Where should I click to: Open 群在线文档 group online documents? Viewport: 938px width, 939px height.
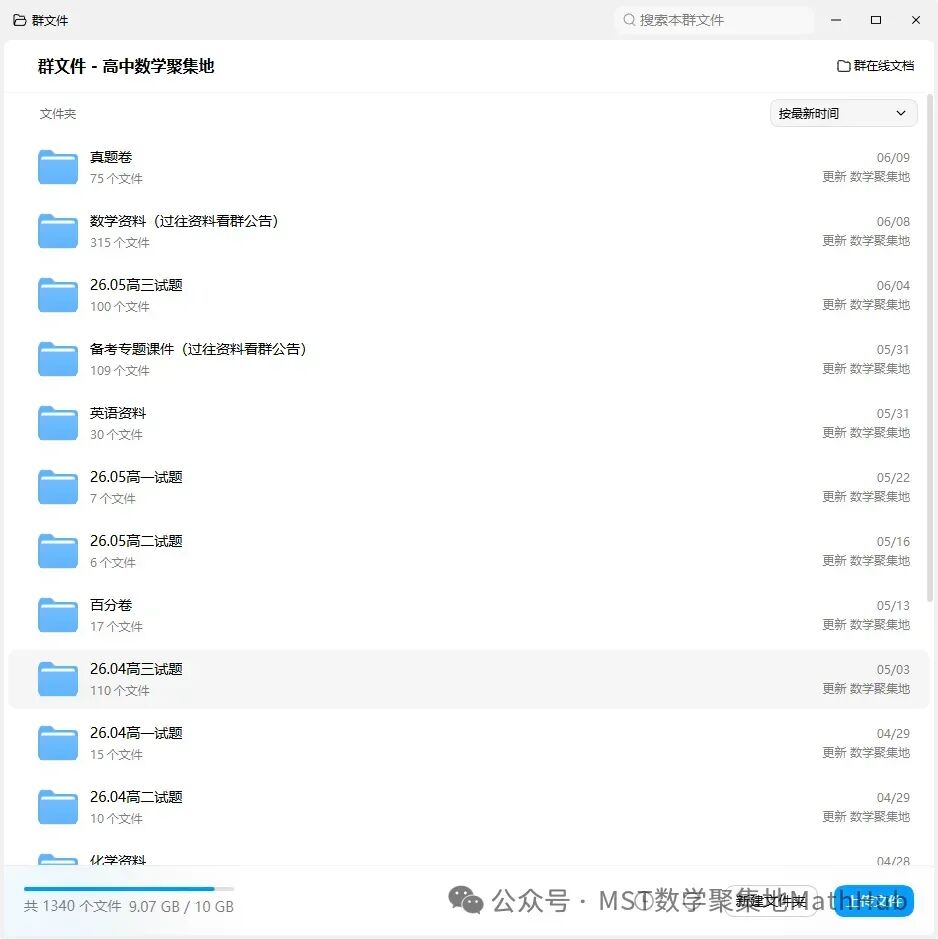[875, 66]
